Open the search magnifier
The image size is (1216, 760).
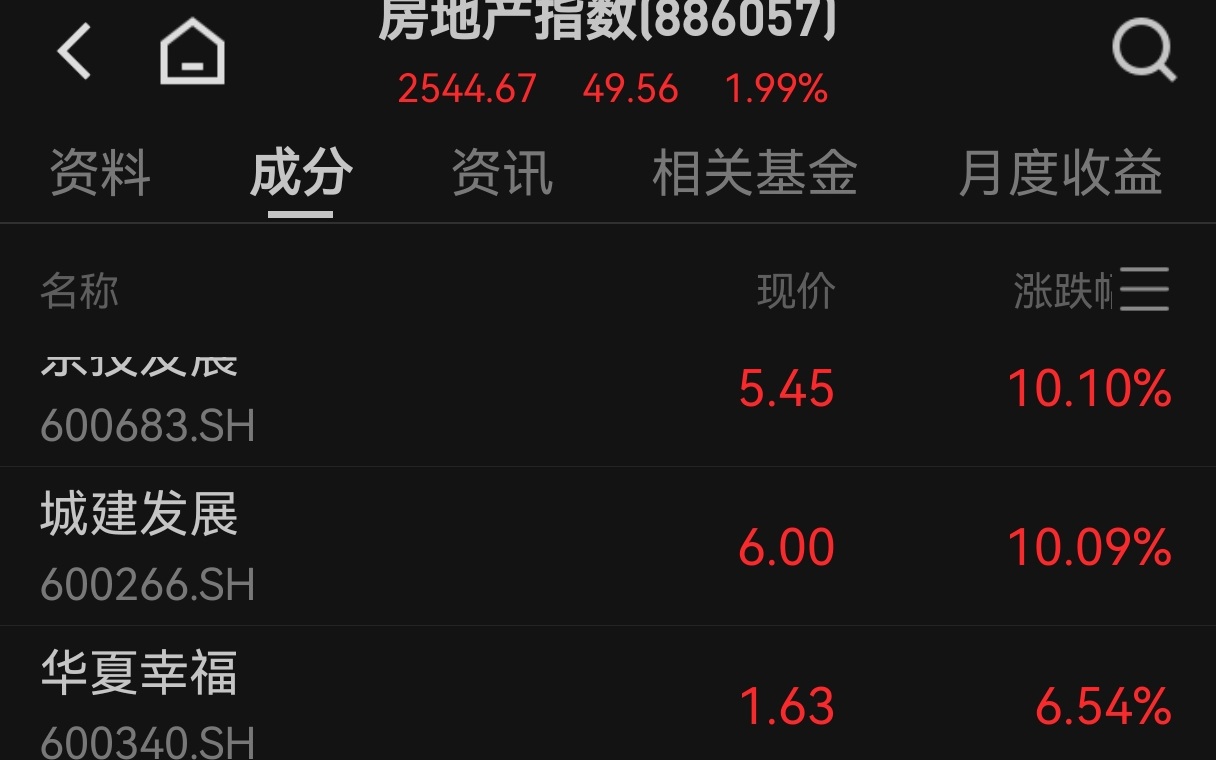pyautogui.click(x=1144, y=50)
